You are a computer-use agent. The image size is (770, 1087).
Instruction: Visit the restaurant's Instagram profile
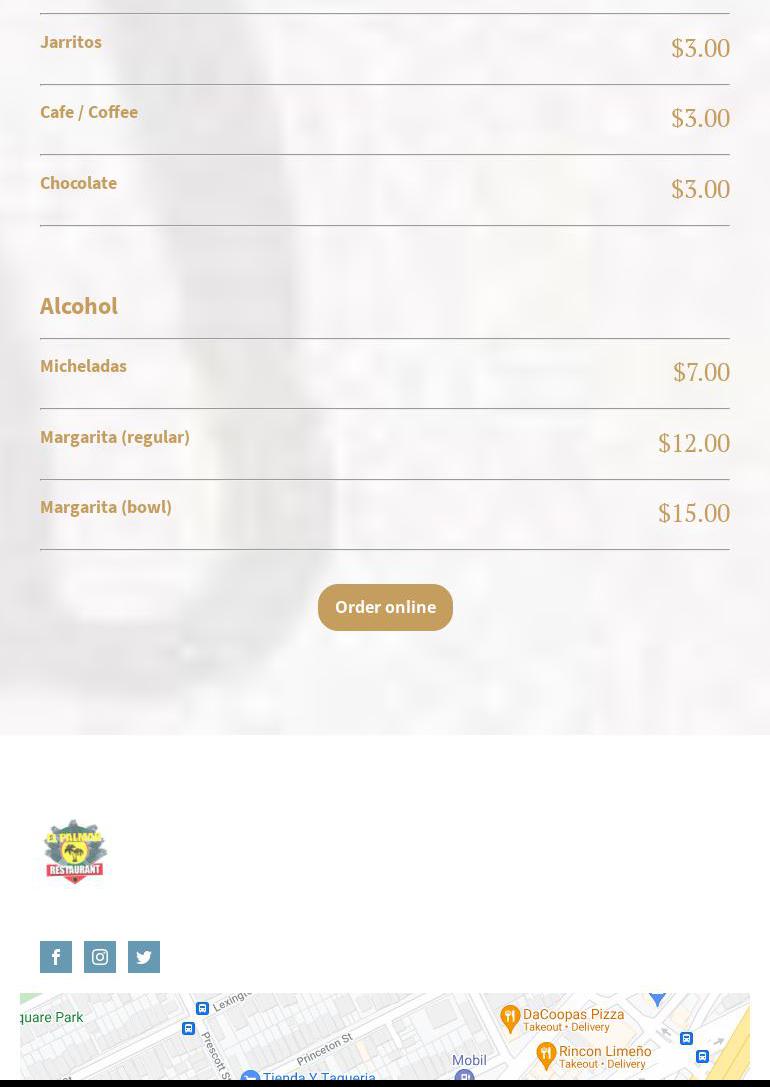[x=100, y=957]
